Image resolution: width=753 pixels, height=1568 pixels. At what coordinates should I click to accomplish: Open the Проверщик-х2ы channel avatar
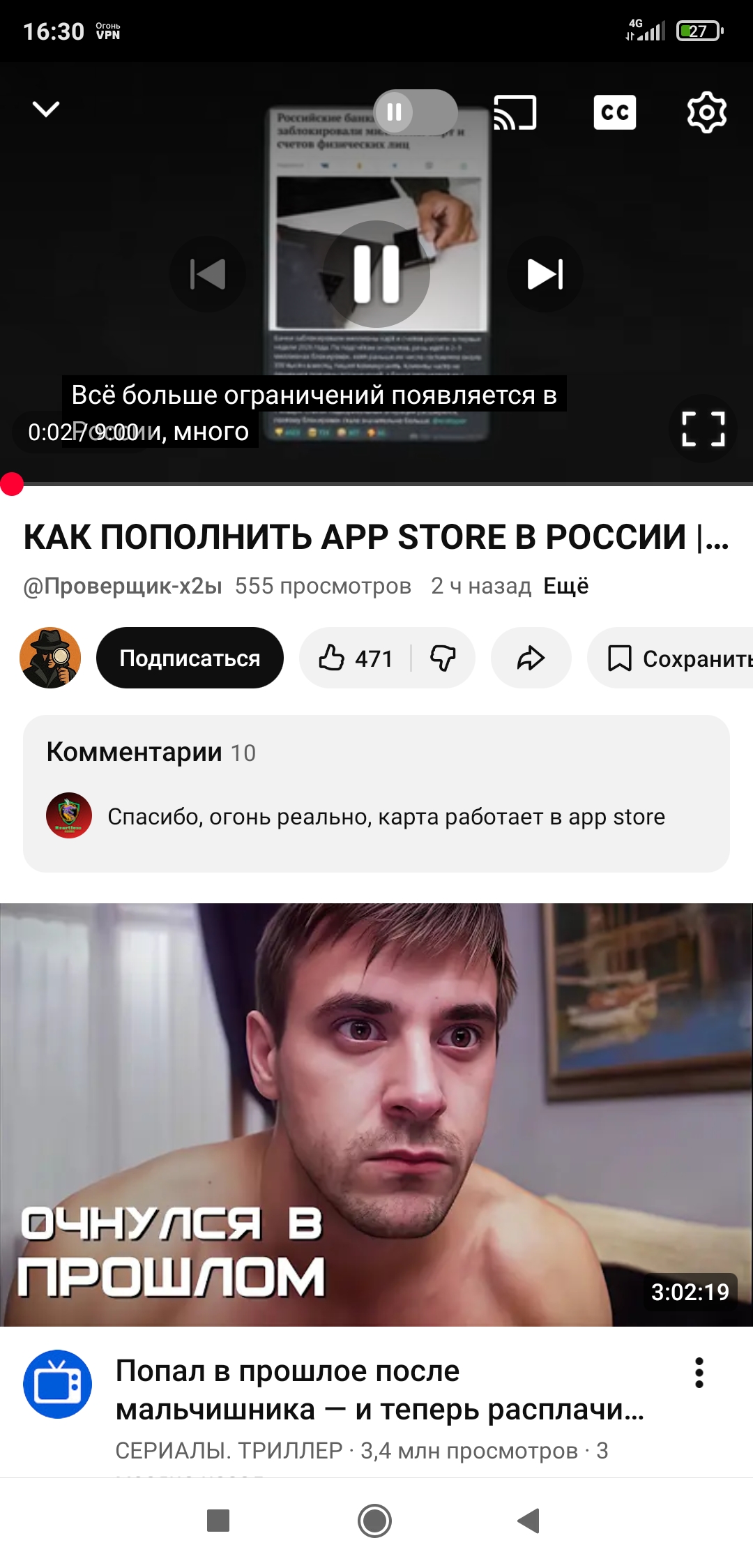(x=50, y=658)
